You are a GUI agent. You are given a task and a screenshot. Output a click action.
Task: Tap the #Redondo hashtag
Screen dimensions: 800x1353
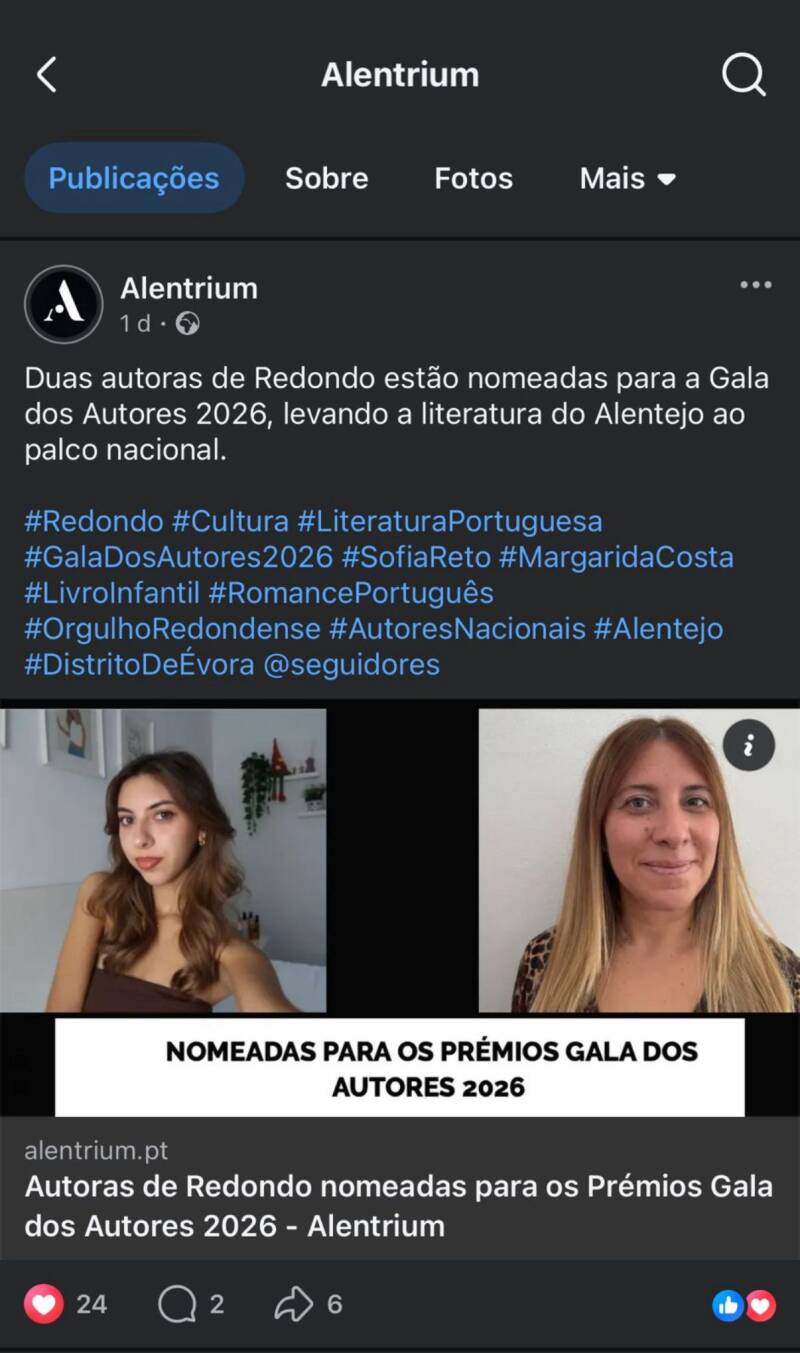click(x=93, y=521)
